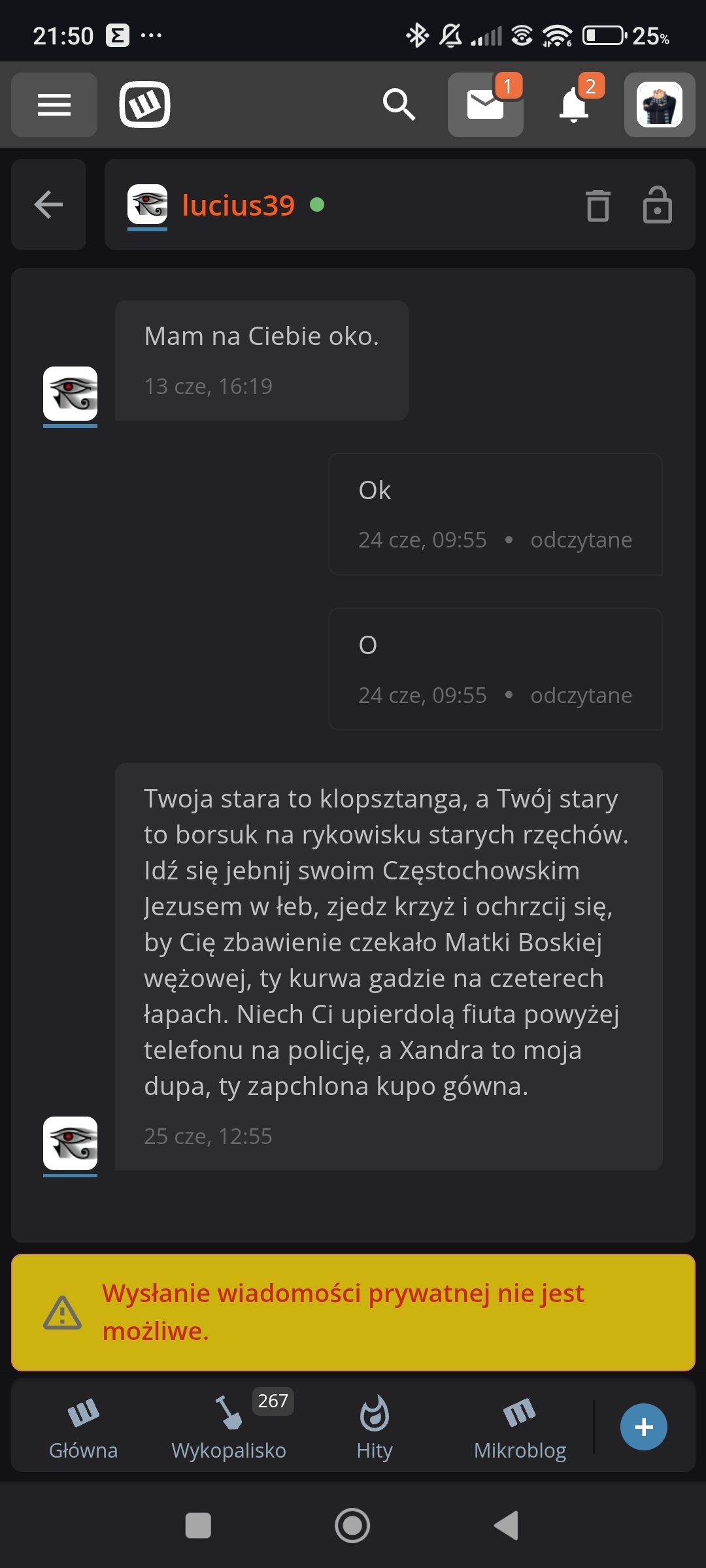
Task: Go to Wykop home via logo
Action: click(x=144, y=105)
